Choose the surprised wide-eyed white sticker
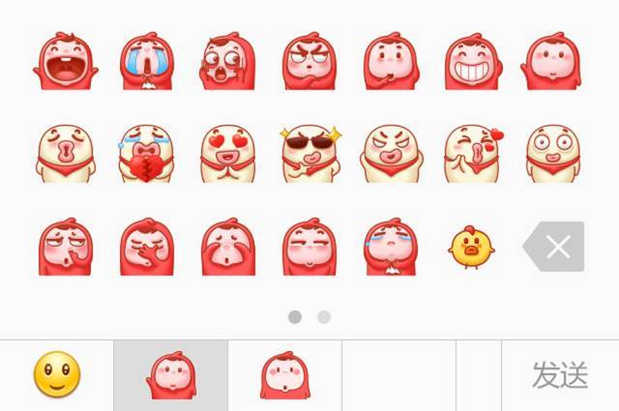Viewport: 619px width, 411px height. 553,154
